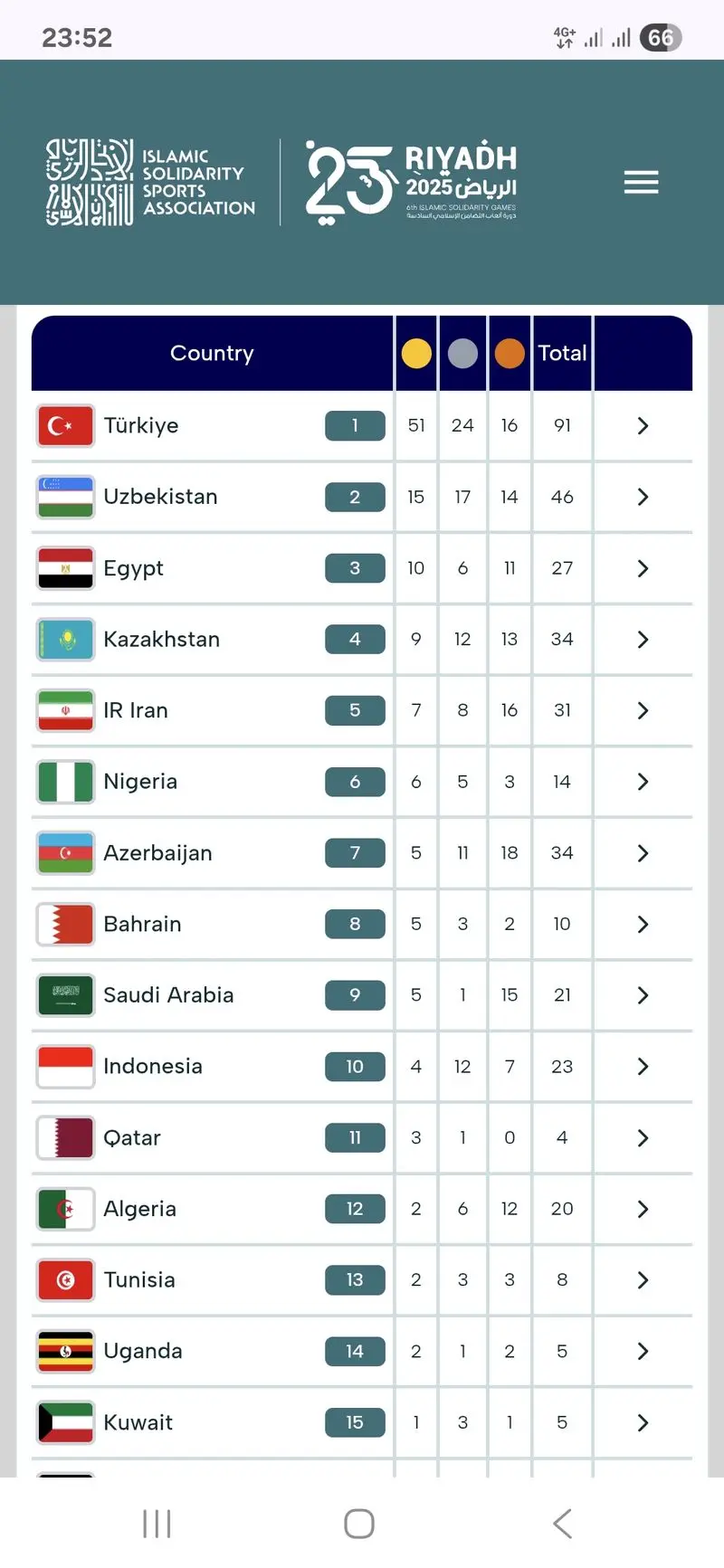Tap the system home button

(x=359, y=1524)
